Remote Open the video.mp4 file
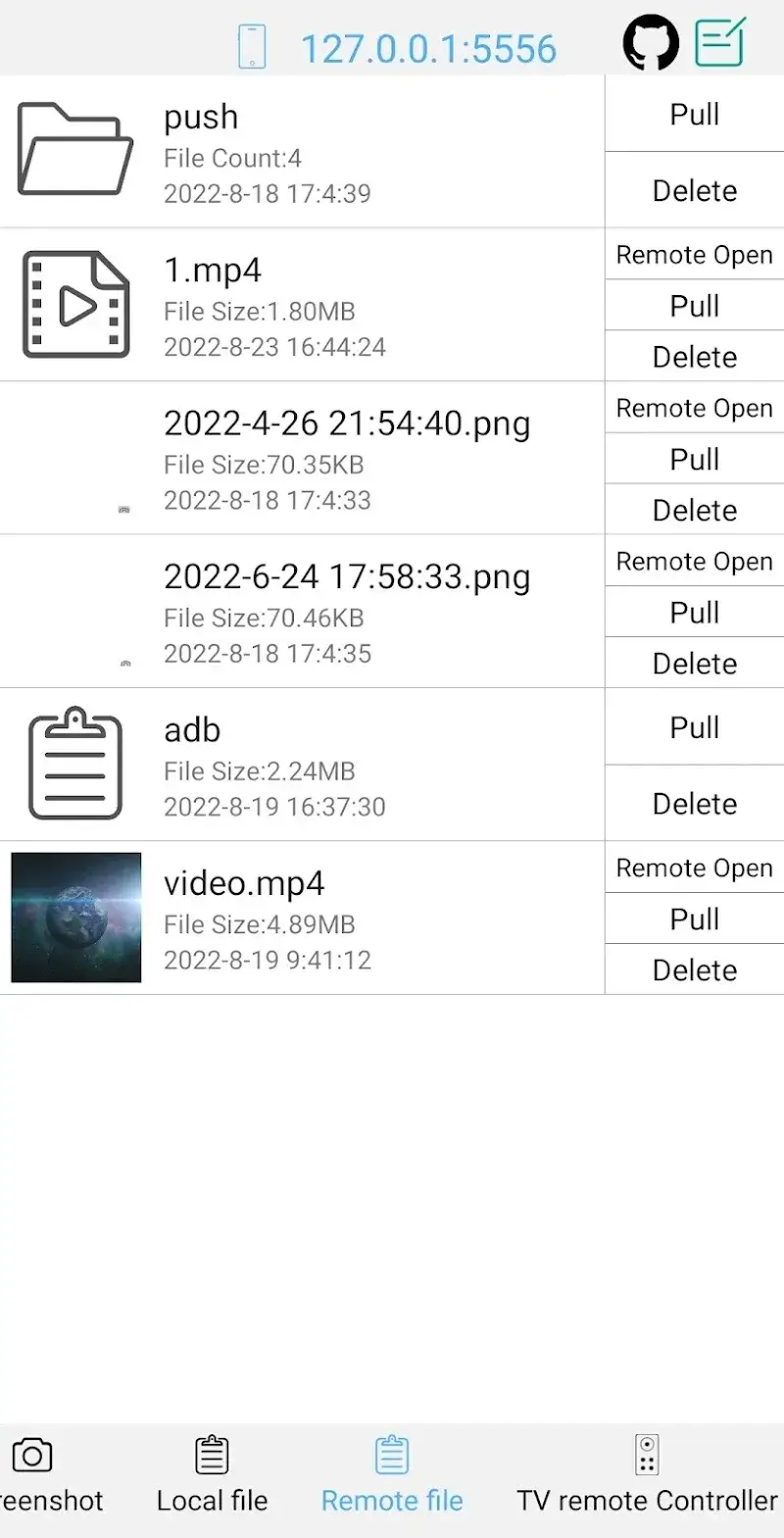Image resolution: width=784 pixels, height=1538 pixels. (694, 868)
